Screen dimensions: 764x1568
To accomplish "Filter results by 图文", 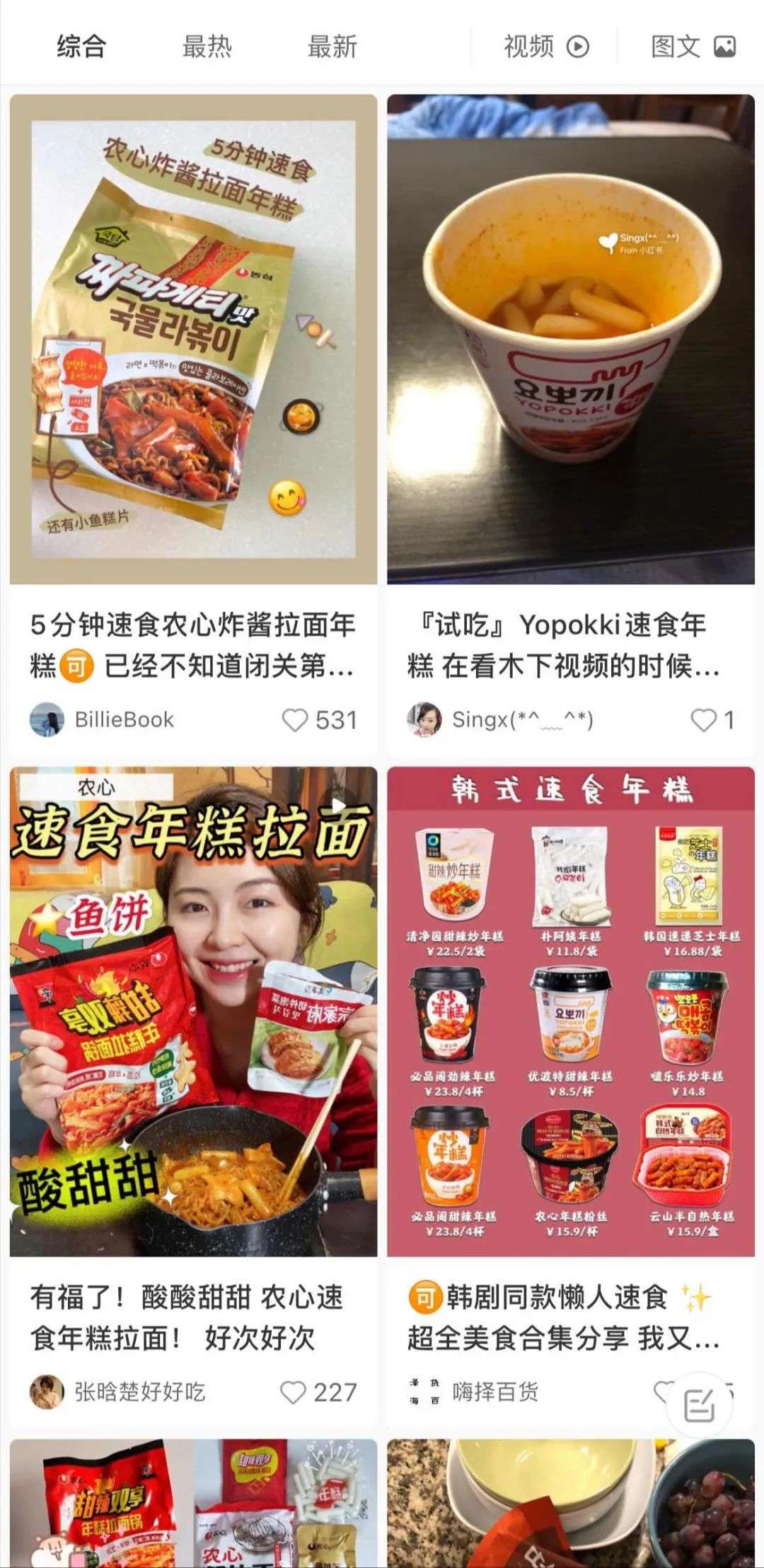I will click(693, 47).
